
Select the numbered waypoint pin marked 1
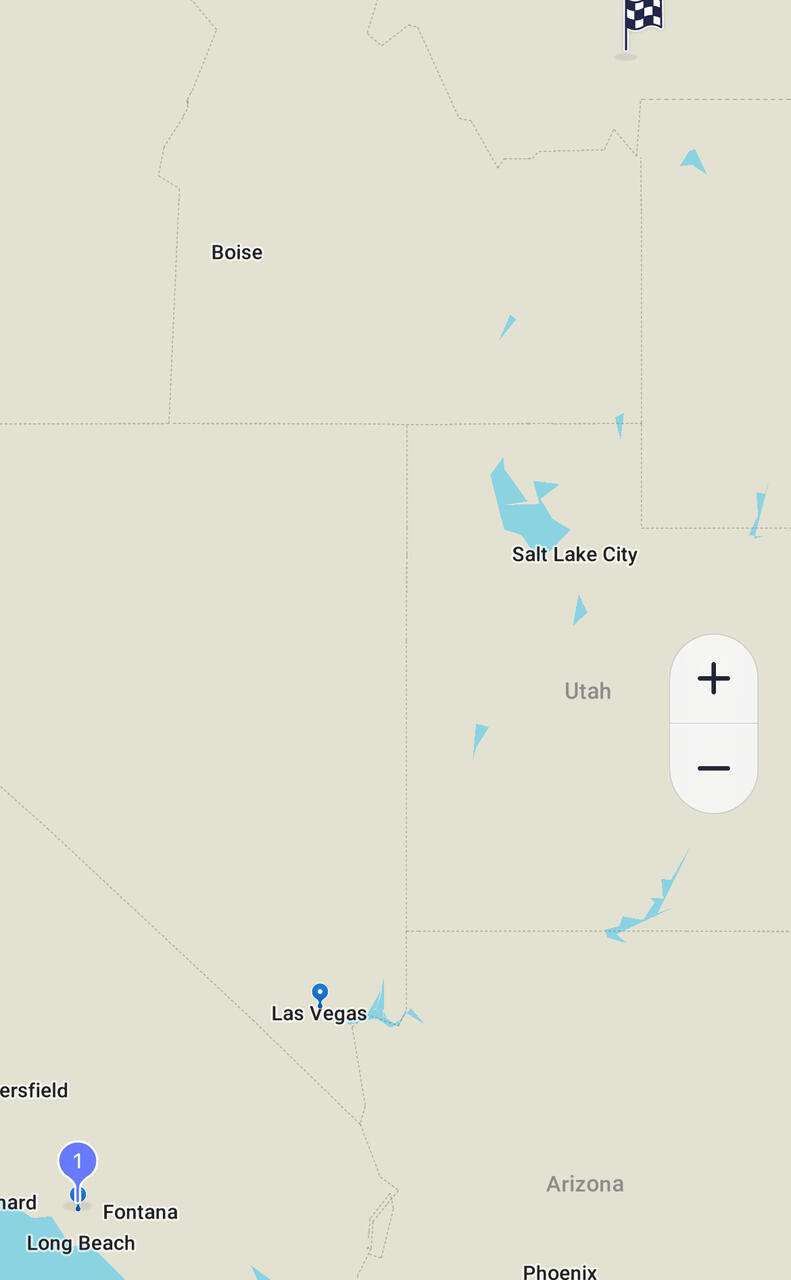coord(78,1164)
